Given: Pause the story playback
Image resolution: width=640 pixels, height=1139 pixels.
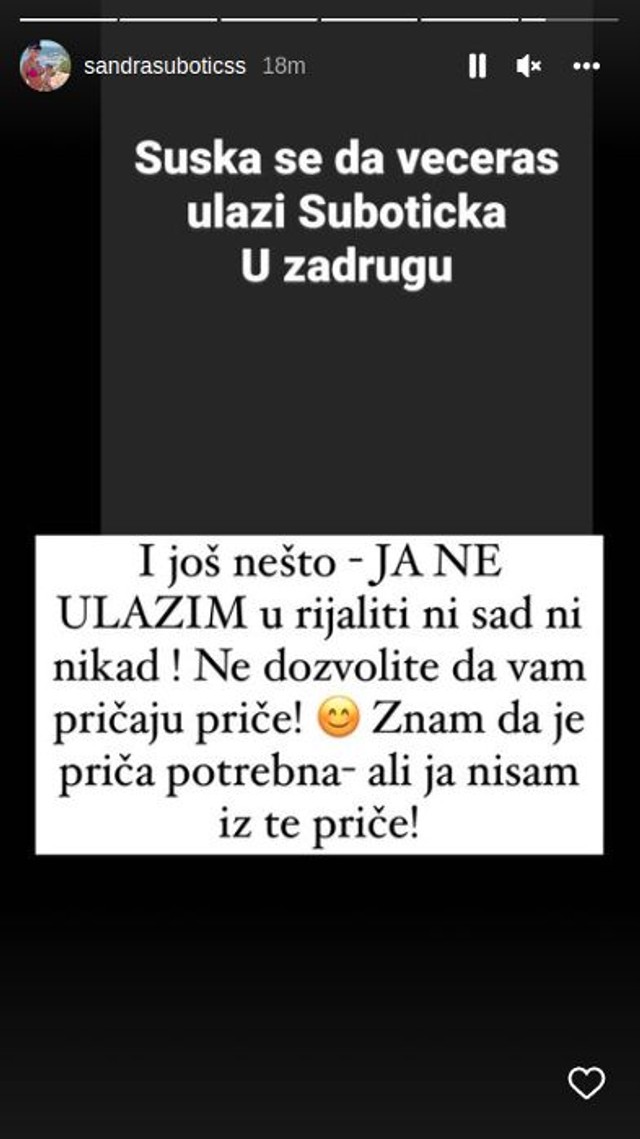Looking at the screenshot, I should point(477,66).
